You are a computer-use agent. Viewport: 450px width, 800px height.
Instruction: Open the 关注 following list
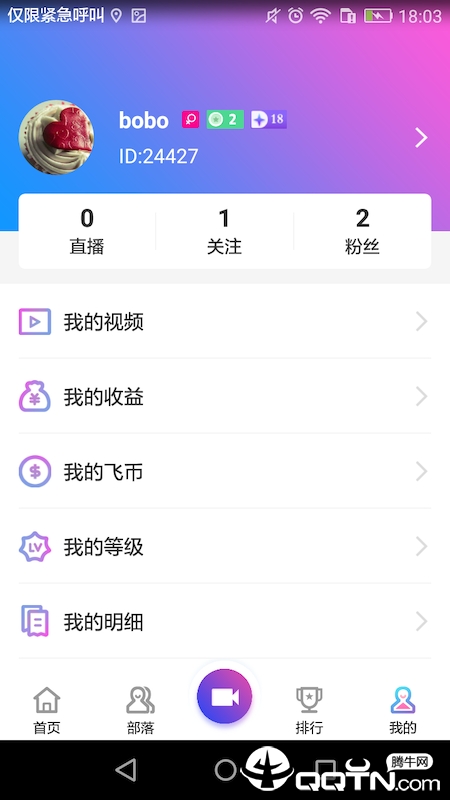(224, 232)
